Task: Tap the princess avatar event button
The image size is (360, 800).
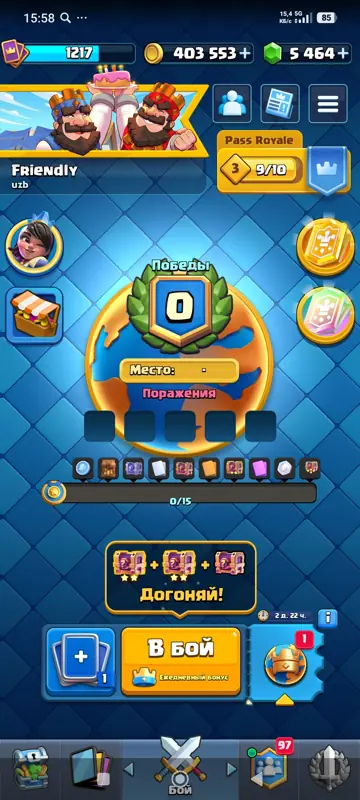Action: [34, 246]
